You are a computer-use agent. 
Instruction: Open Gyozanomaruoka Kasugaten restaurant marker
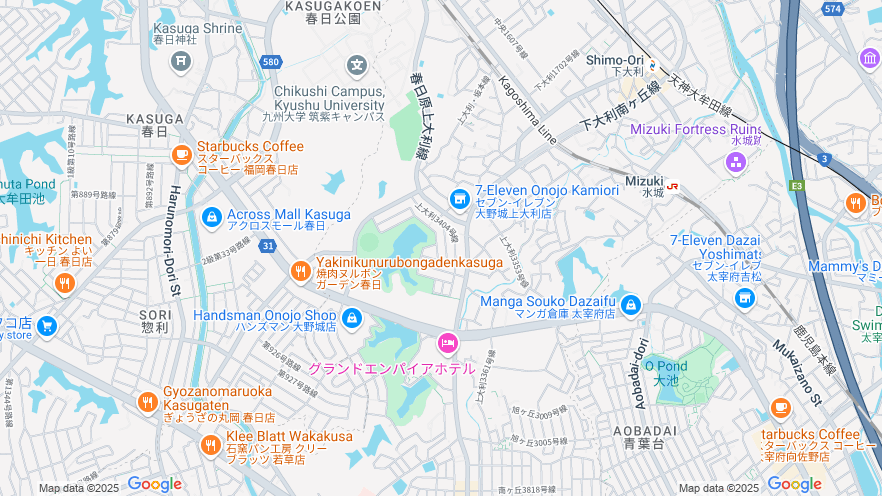(147, 402)
